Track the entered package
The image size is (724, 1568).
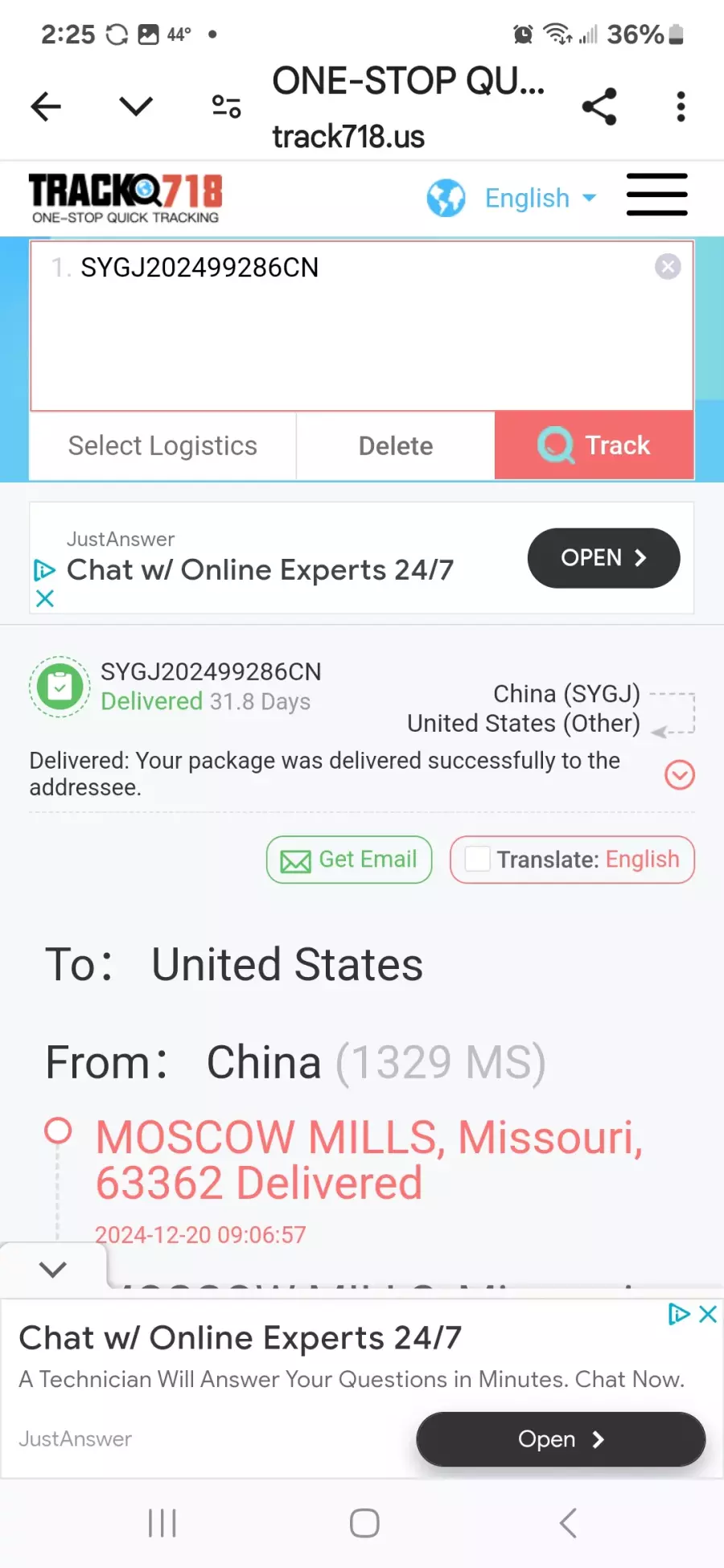tap(594, 445)
